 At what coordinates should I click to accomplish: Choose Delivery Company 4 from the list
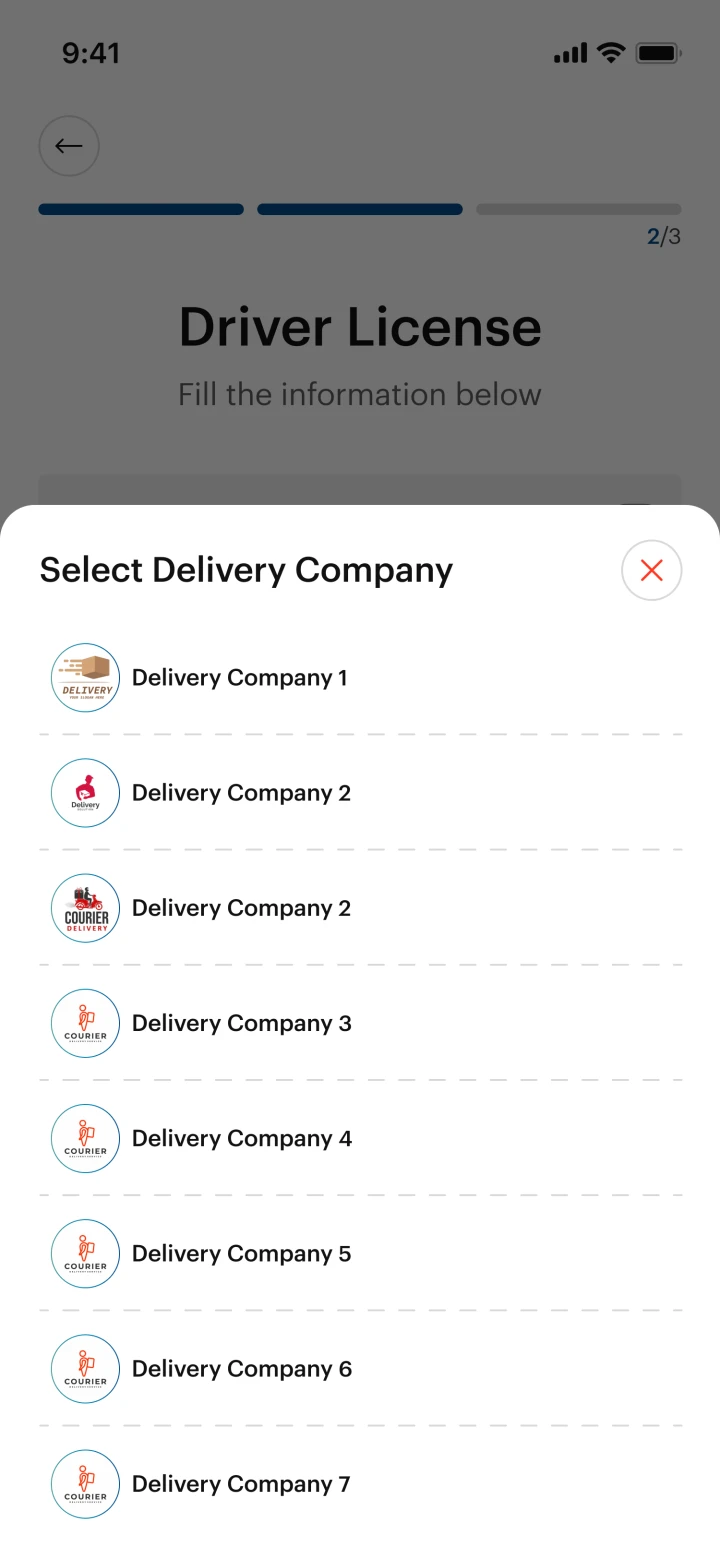241,1138
